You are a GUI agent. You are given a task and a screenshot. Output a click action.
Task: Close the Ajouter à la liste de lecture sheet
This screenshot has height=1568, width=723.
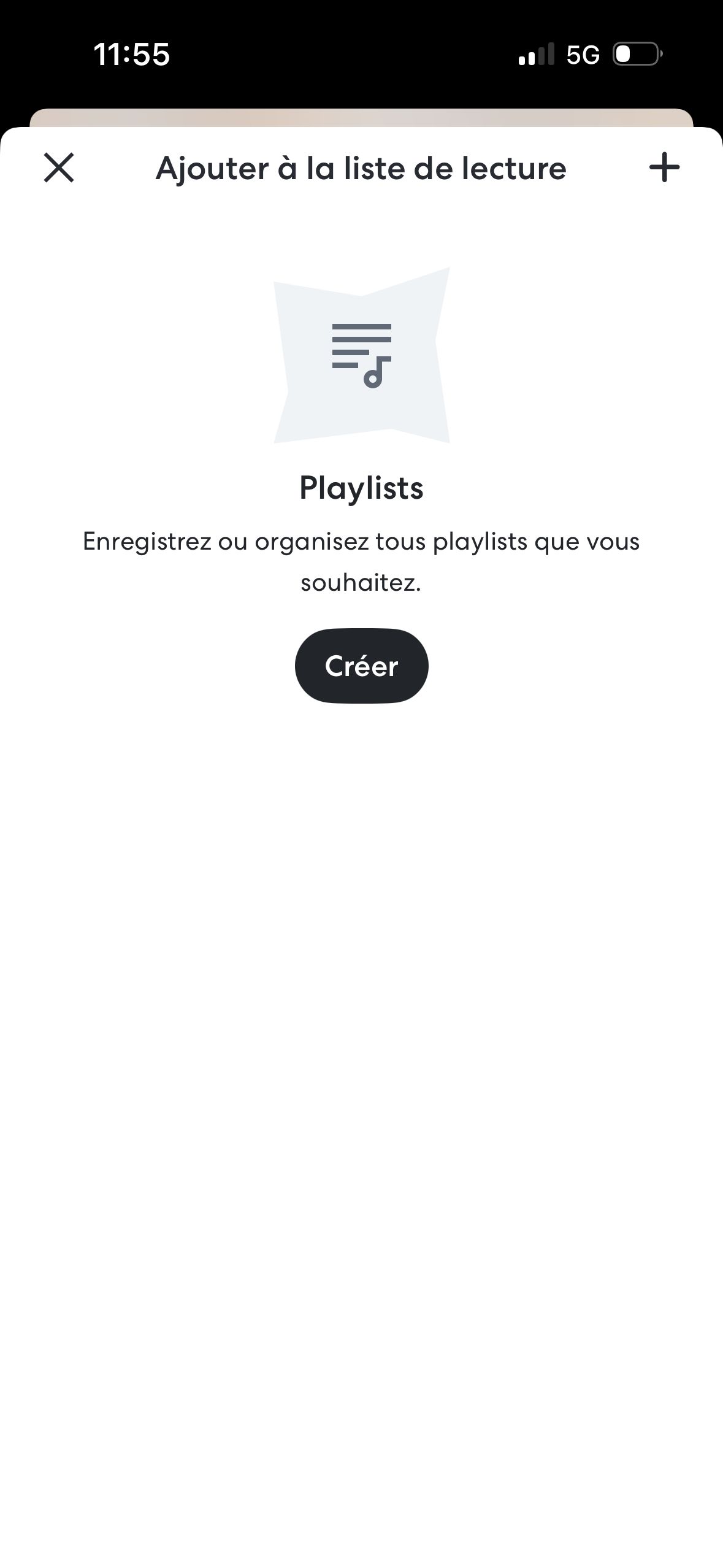(59, 167)
